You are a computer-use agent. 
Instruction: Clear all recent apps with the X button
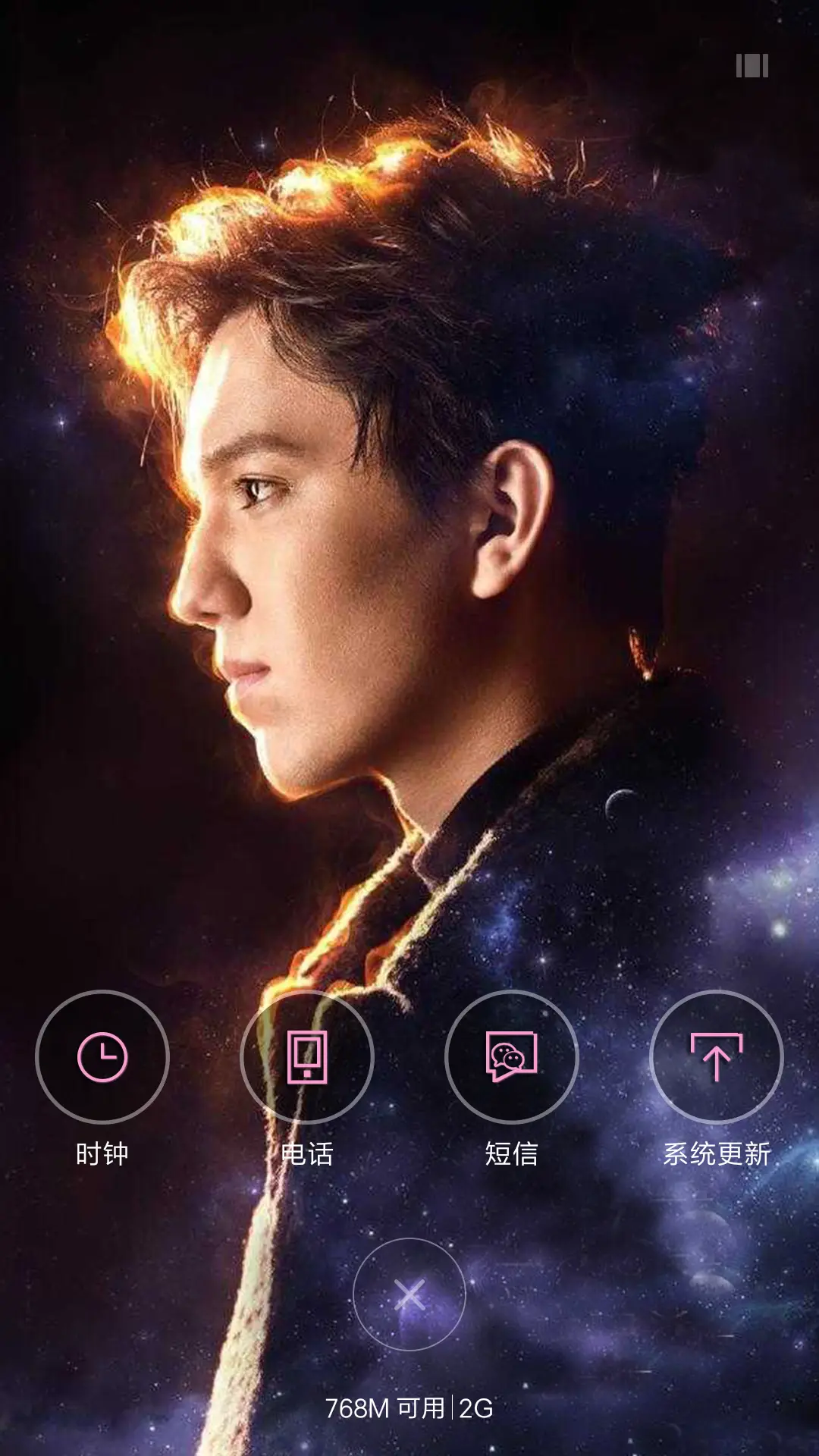[x=409, y=1294]
